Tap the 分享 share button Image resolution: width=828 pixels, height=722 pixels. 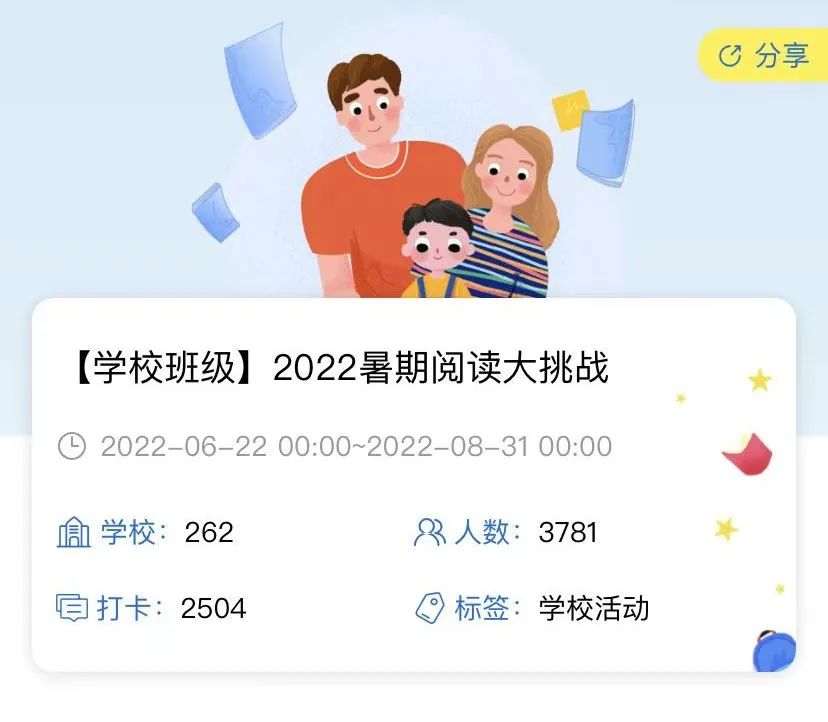[765, 55]
